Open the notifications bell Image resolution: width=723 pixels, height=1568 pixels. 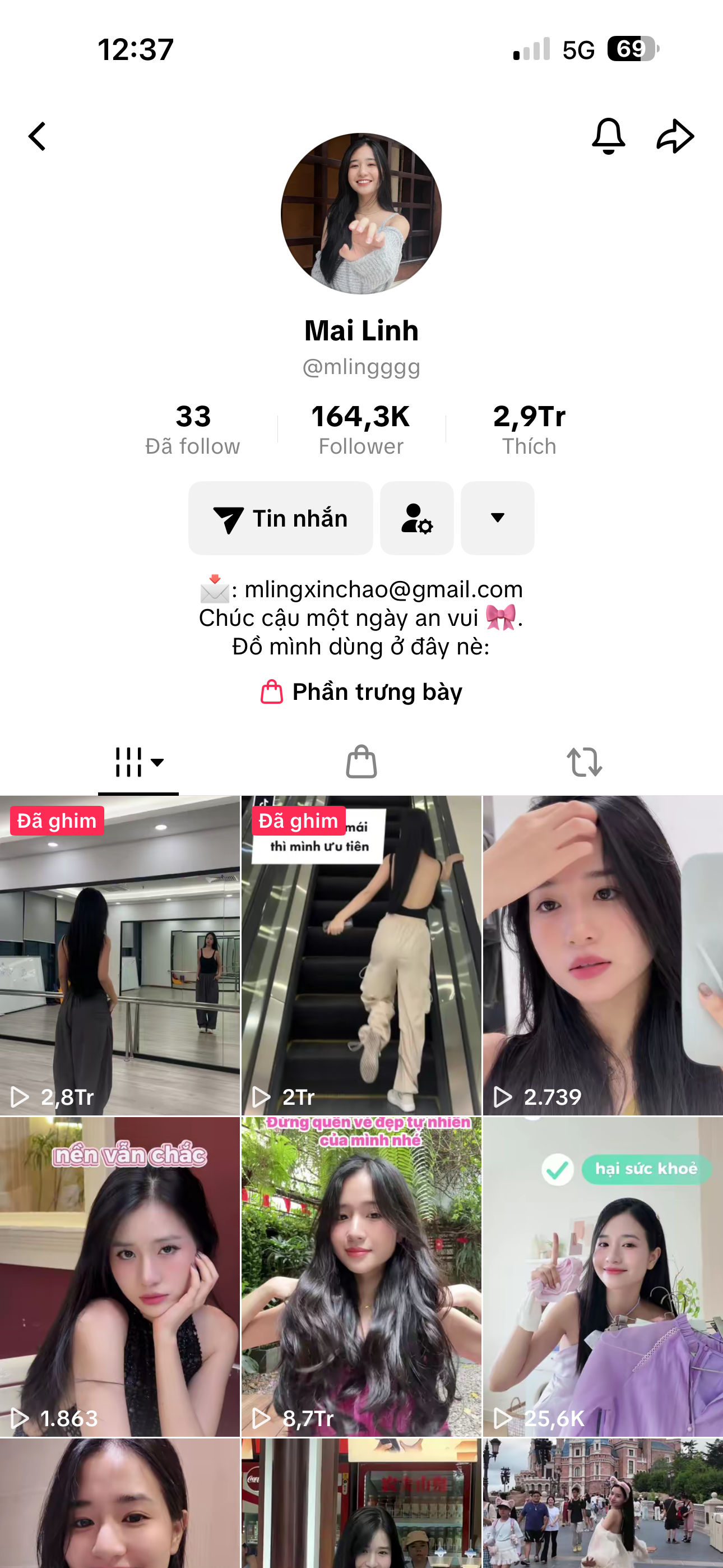608,136
